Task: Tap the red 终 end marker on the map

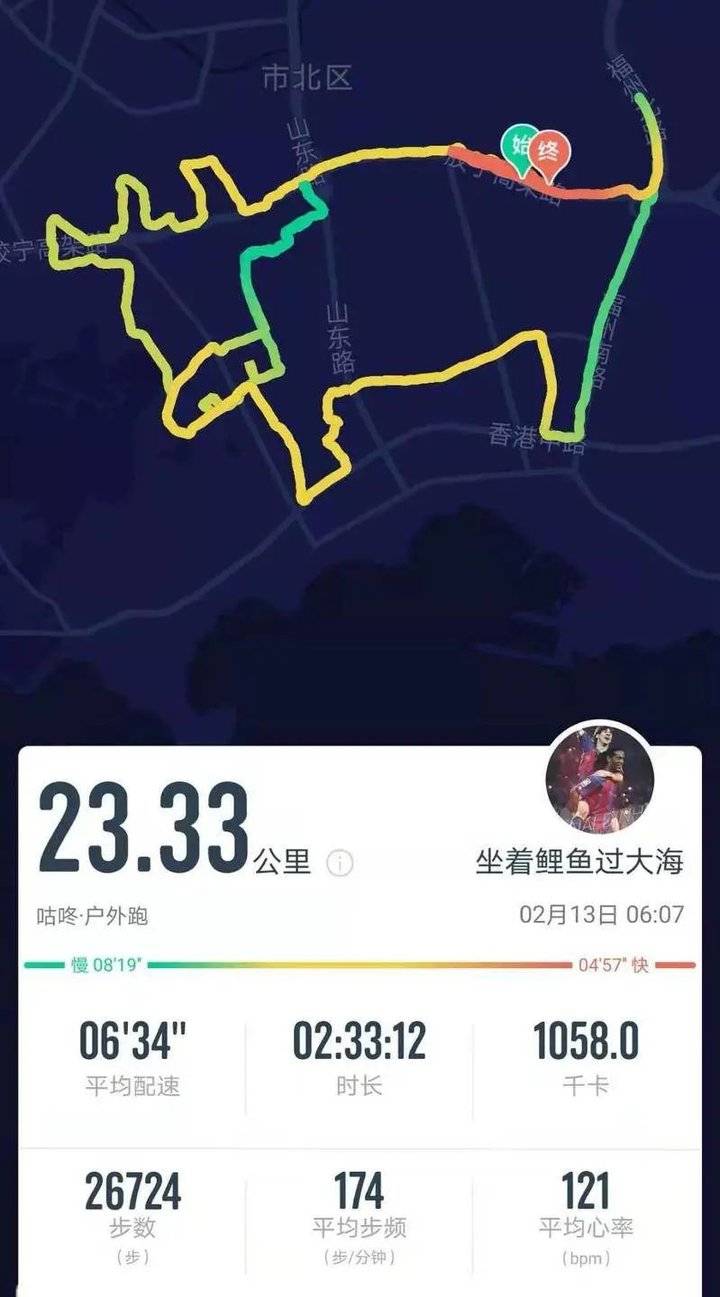Action: click(x=549, y=156)
